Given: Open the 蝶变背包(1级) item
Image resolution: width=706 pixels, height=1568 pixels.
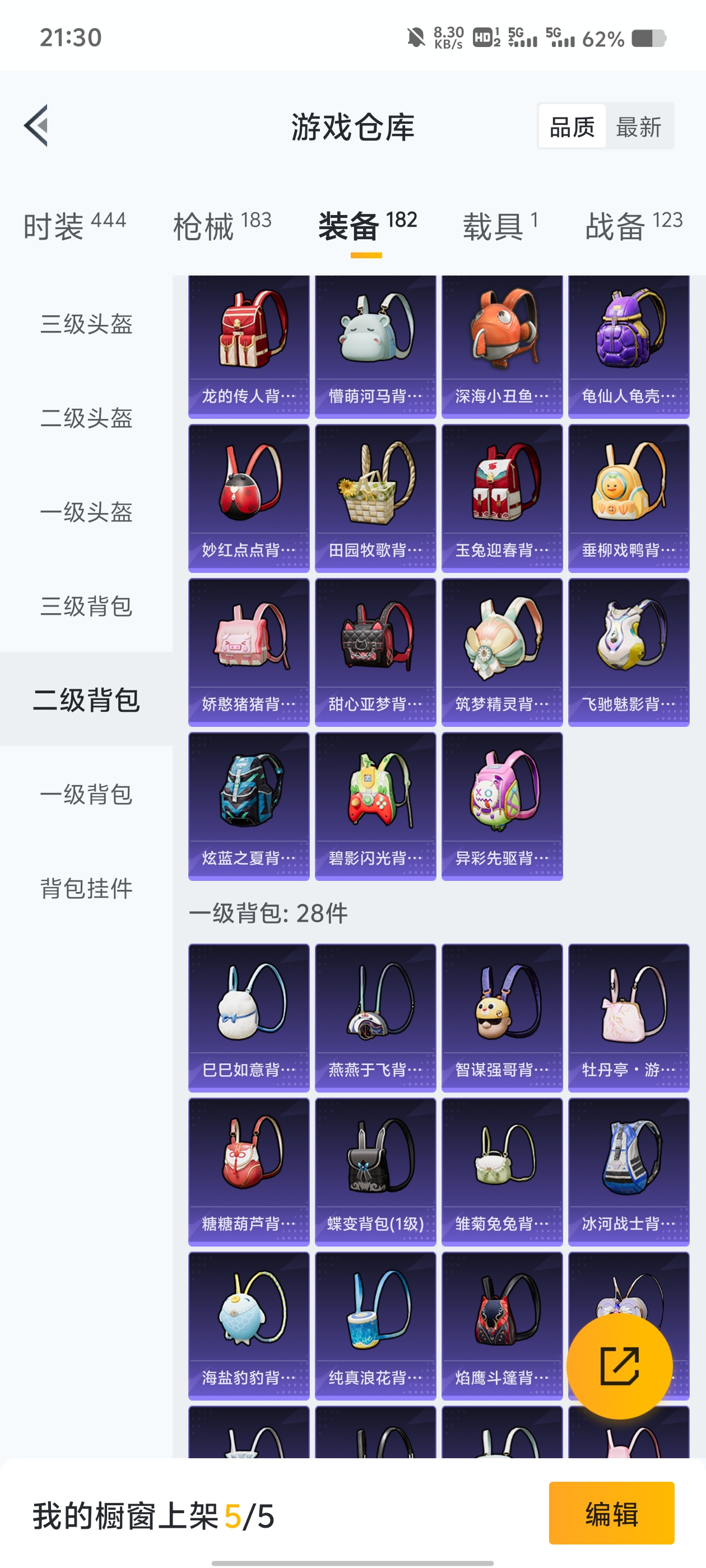Looking at the screenshot, I should click(375, 1172).
